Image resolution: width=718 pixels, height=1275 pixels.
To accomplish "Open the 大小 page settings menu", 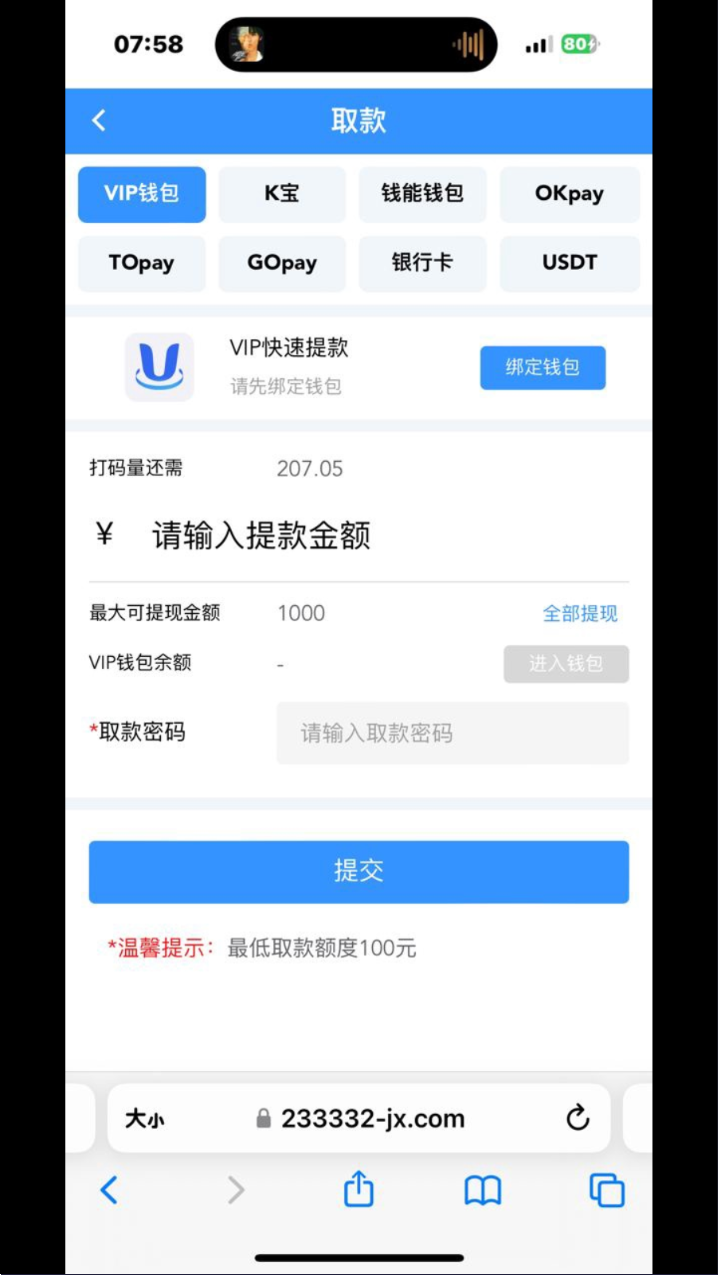I will click(x=144, y=1119).
